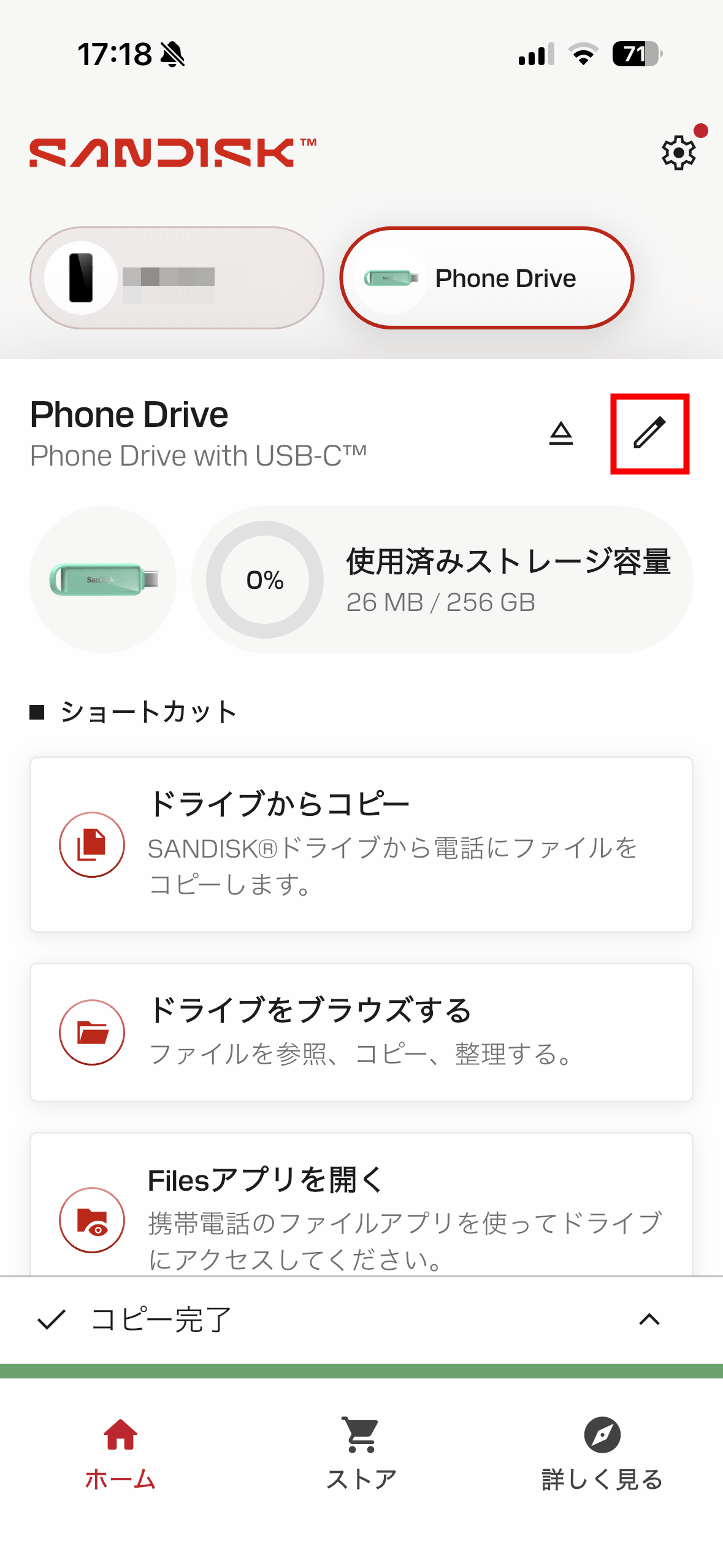Open the settings gear
Image resolution: width=723 pixels, height=1568 pixels.
click(678, 152)
